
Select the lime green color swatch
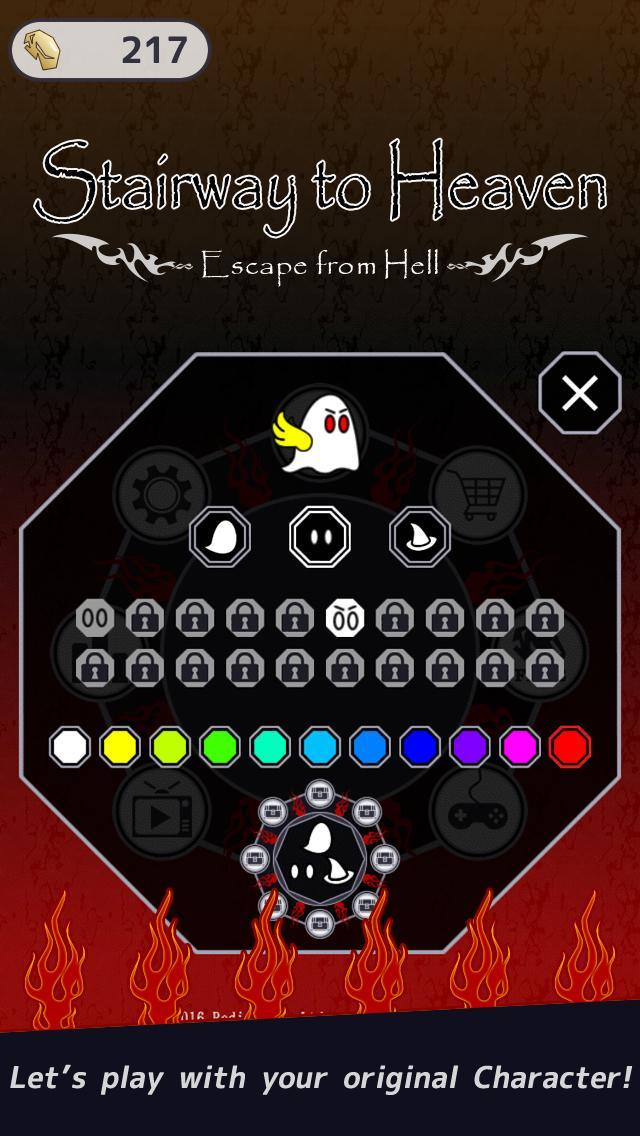point(170,747)
